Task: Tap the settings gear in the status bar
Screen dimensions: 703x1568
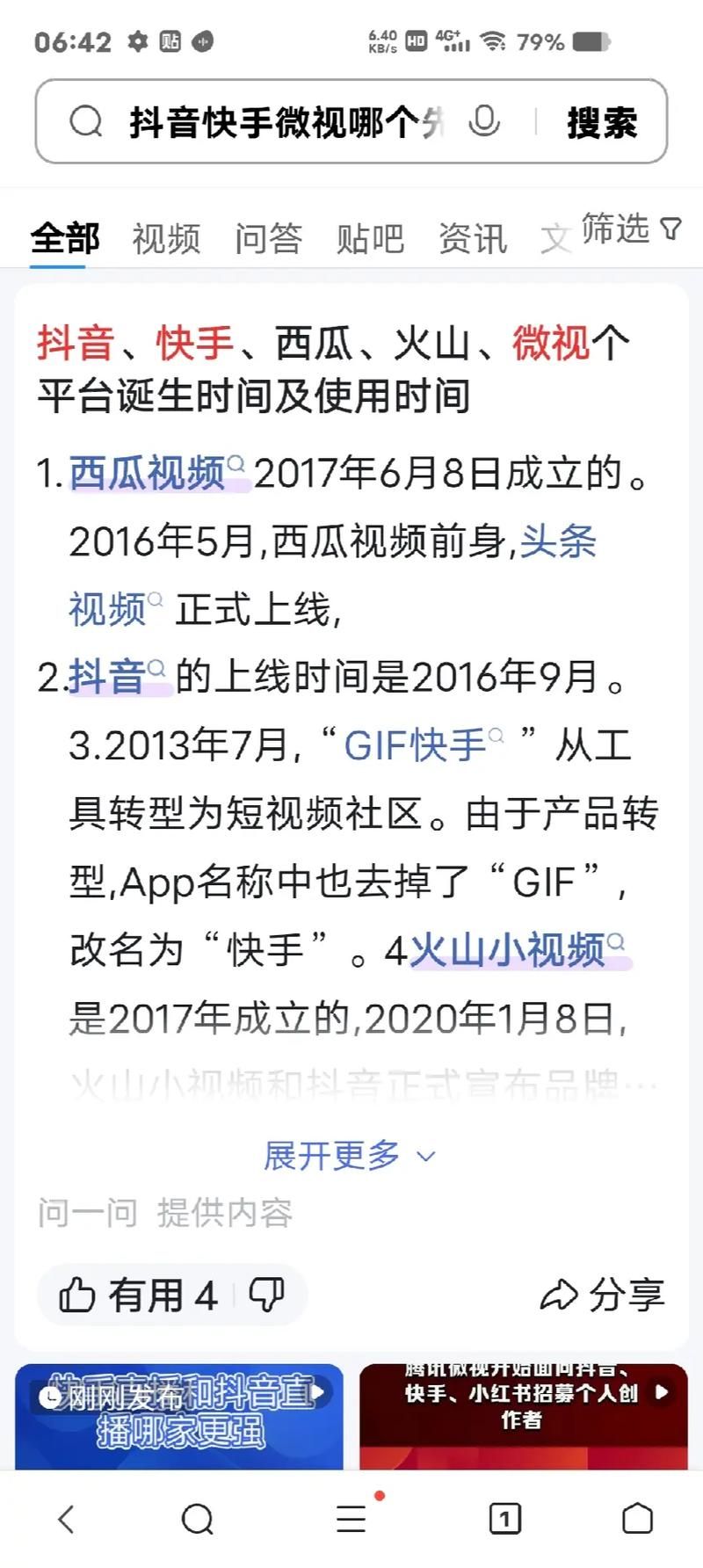Action: tap(137, 40)
